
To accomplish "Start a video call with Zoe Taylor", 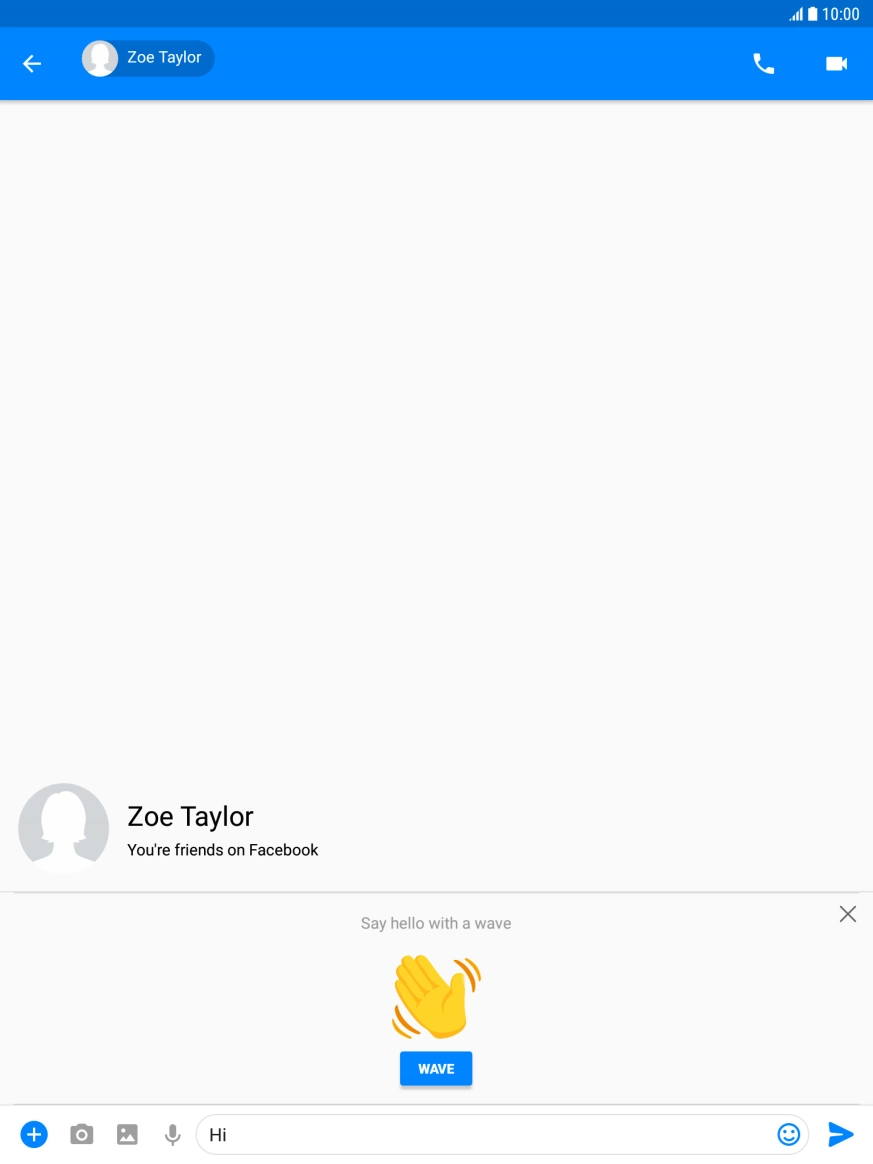I will tap(836, 63).
